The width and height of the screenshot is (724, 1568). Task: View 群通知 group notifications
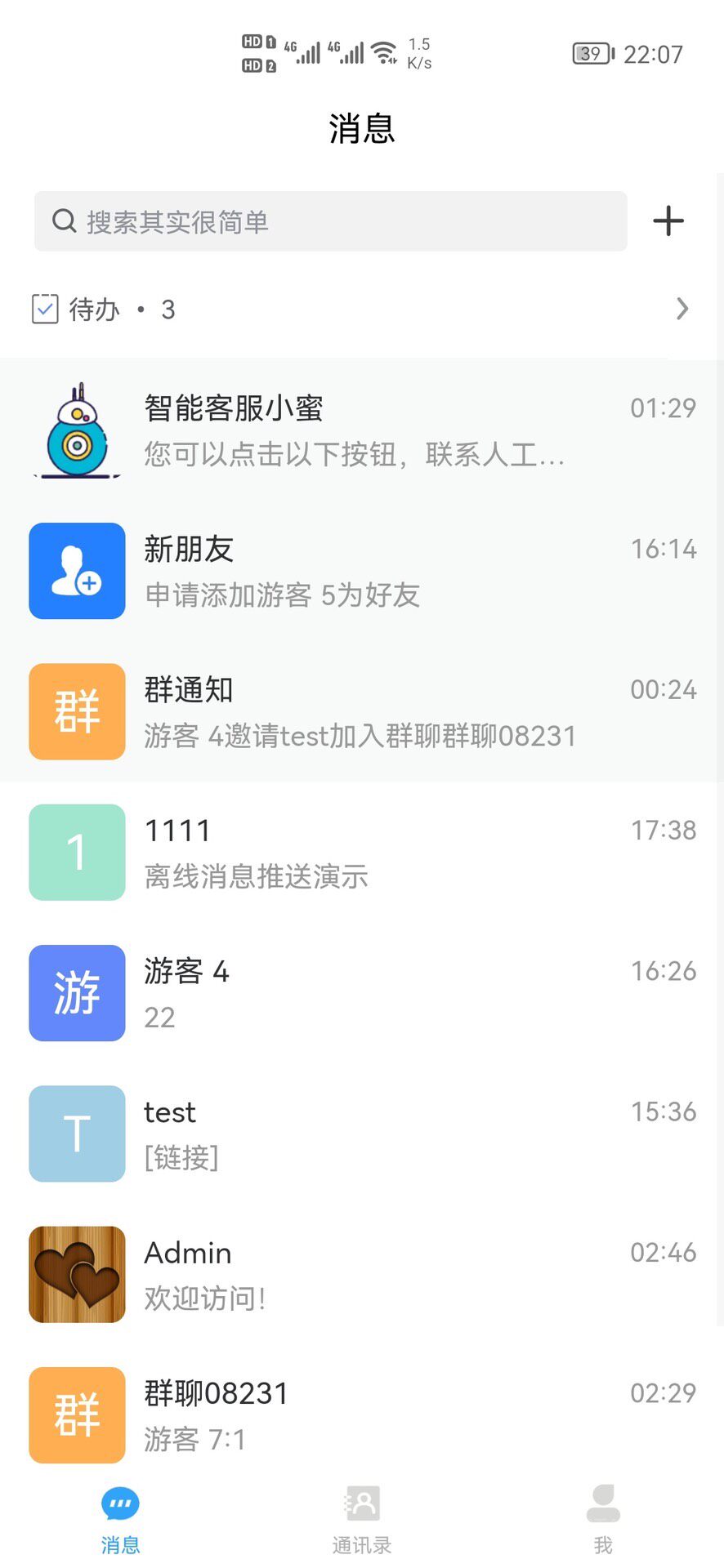[362, 711]
